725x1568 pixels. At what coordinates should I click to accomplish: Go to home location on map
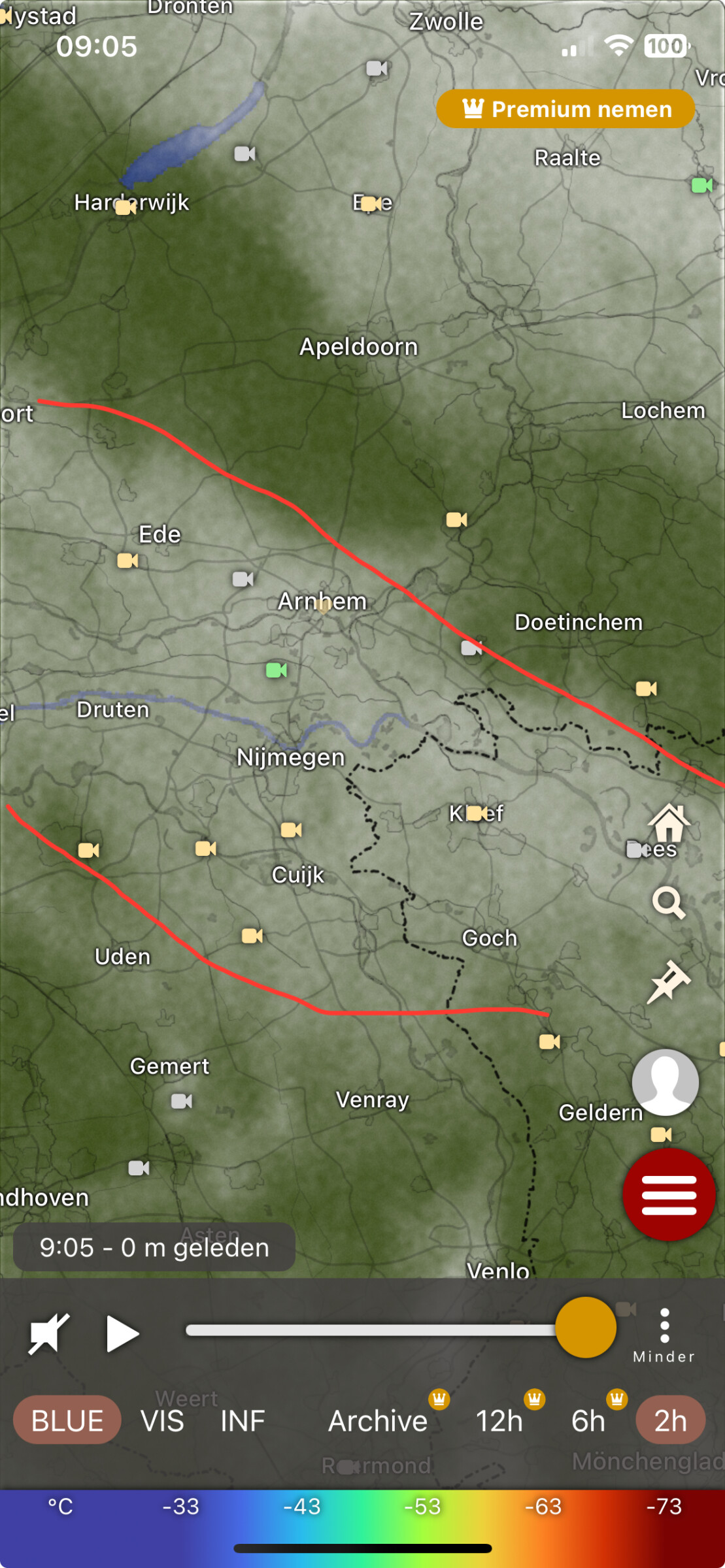[669, 823]
